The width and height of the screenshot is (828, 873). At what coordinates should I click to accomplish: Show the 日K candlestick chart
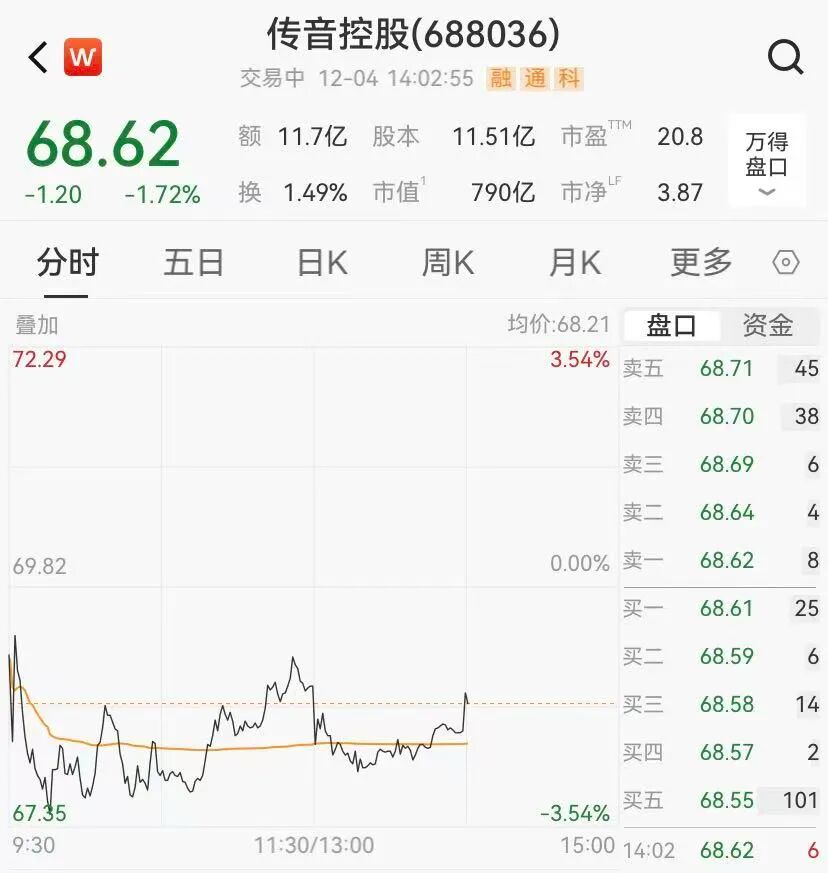pyautogui.click(x=322, y=263)
